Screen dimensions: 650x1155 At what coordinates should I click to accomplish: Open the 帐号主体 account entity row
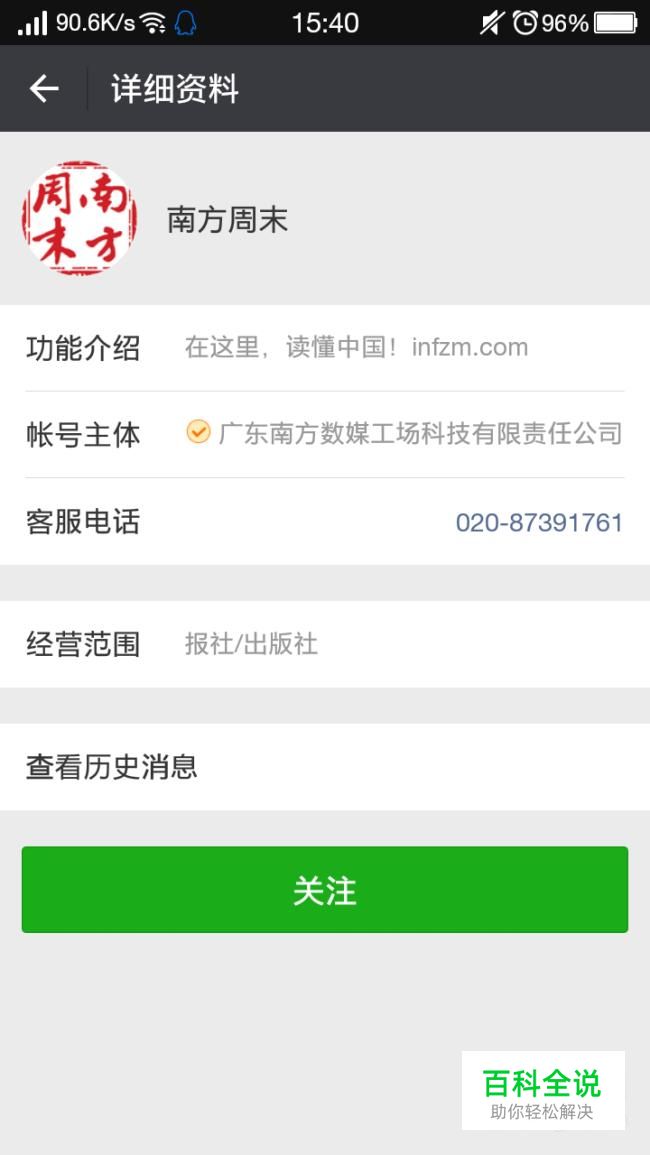(x=324, y=434)
